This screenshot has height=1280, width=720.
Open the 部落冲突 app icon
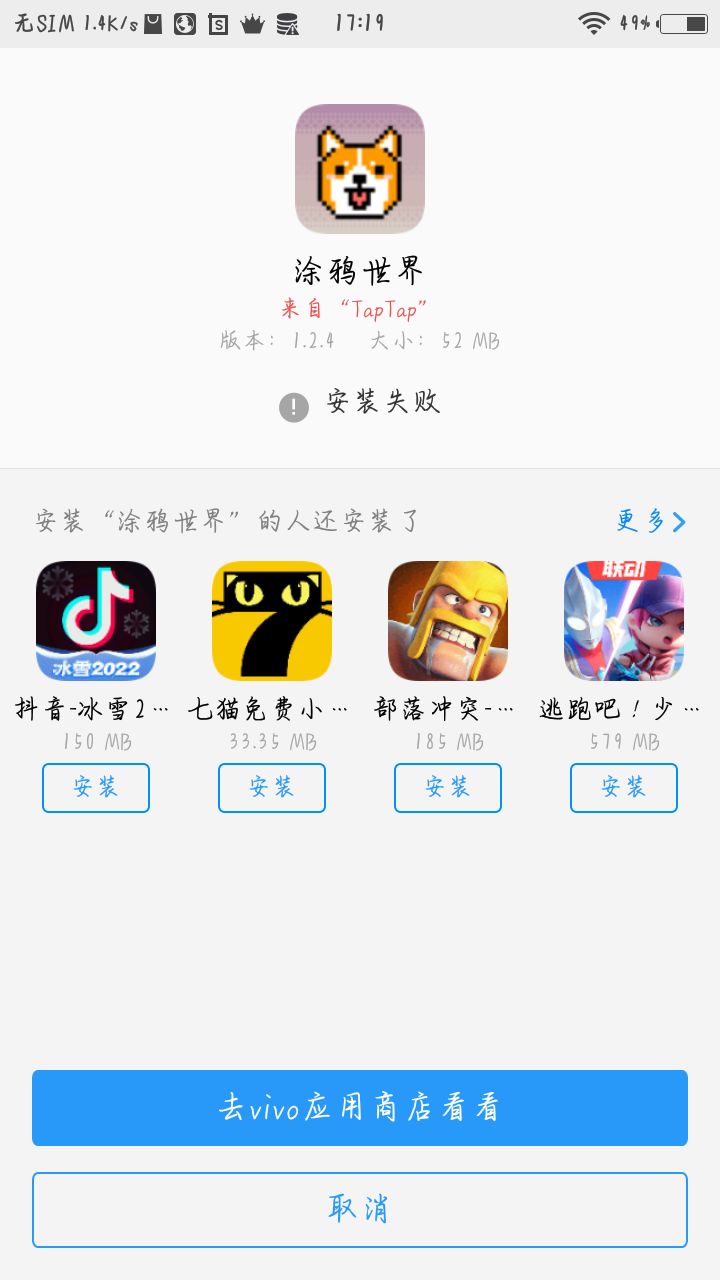(x=448, y=621)
